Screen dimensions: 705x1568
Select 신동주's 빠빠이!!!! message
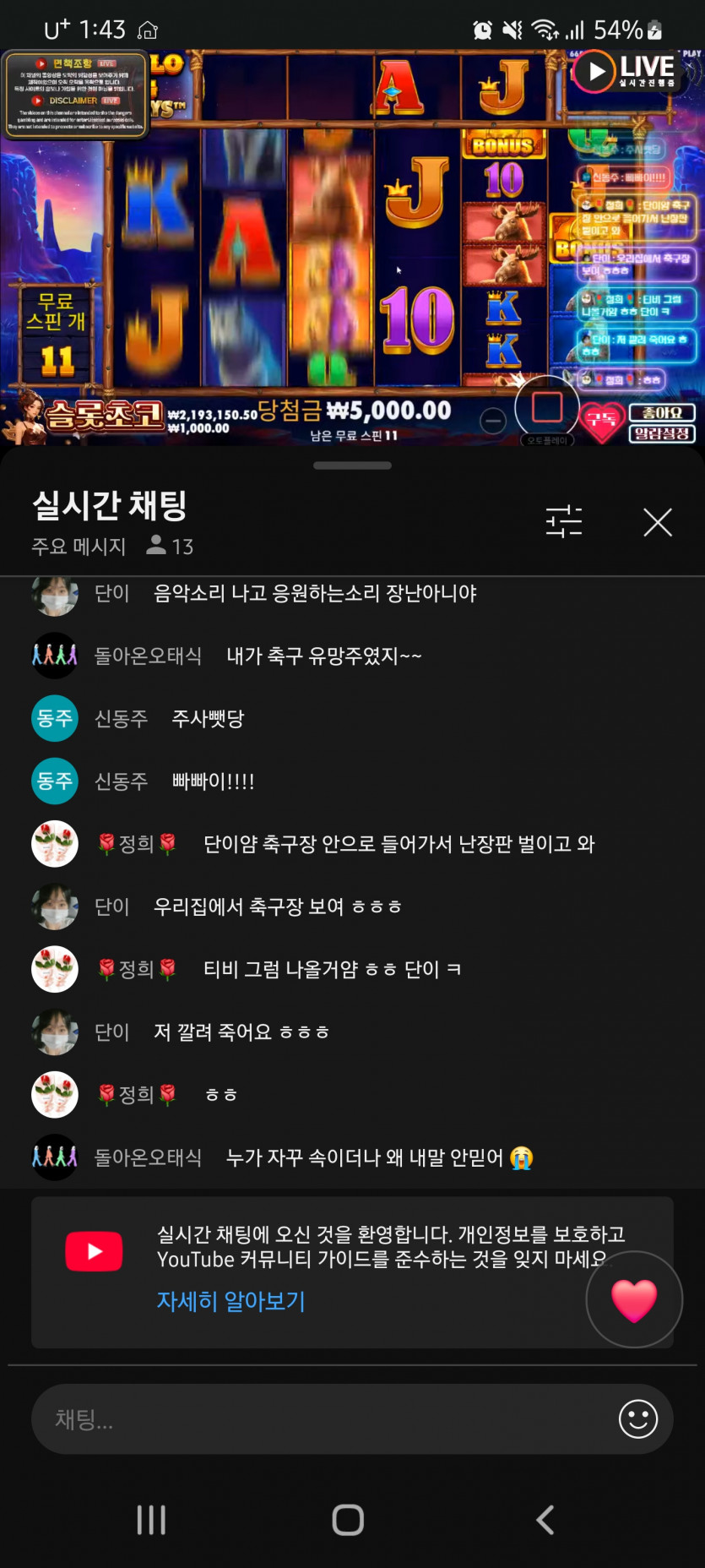click(213, 781)
